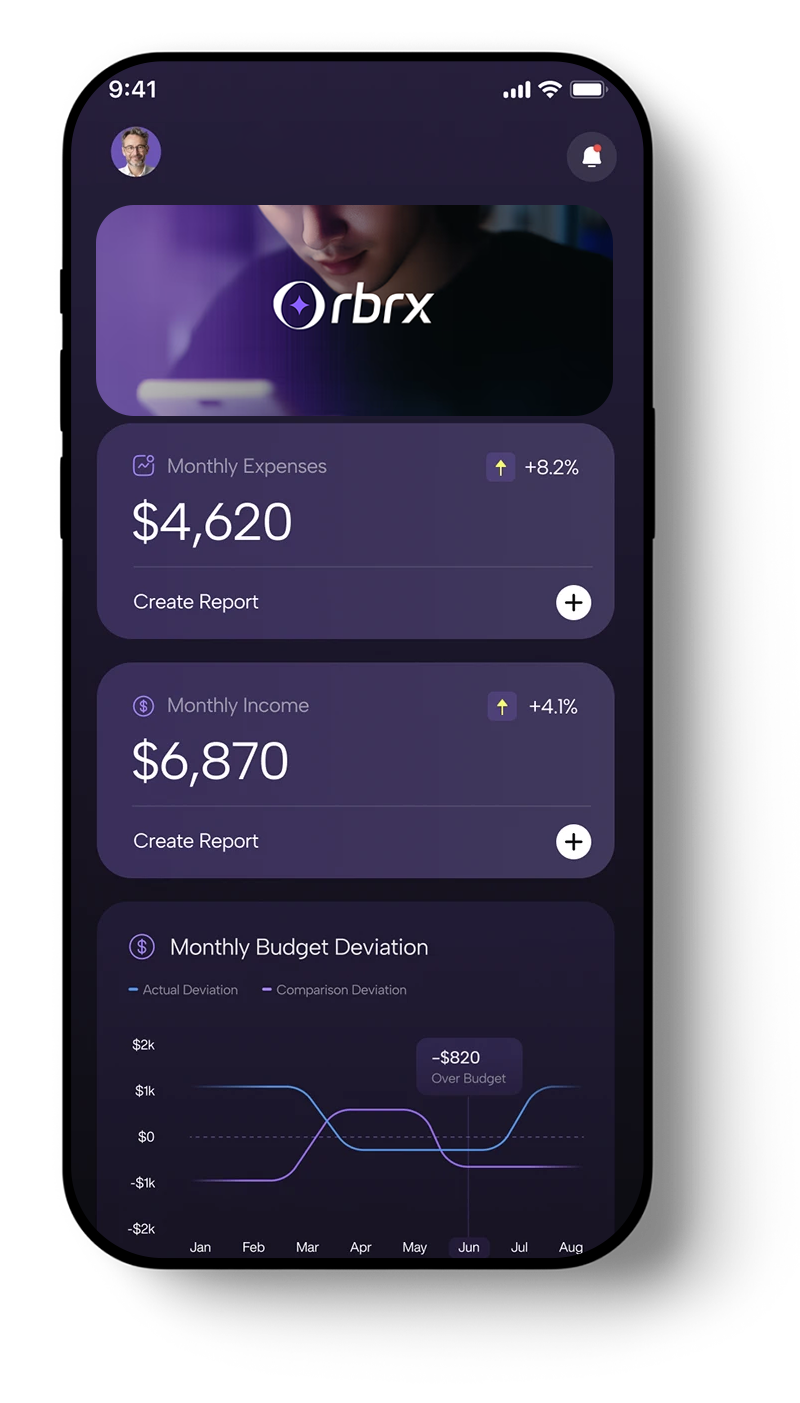Open the notifications bell
Screen dimensions: 800x1403
click(x=591, y=157)
